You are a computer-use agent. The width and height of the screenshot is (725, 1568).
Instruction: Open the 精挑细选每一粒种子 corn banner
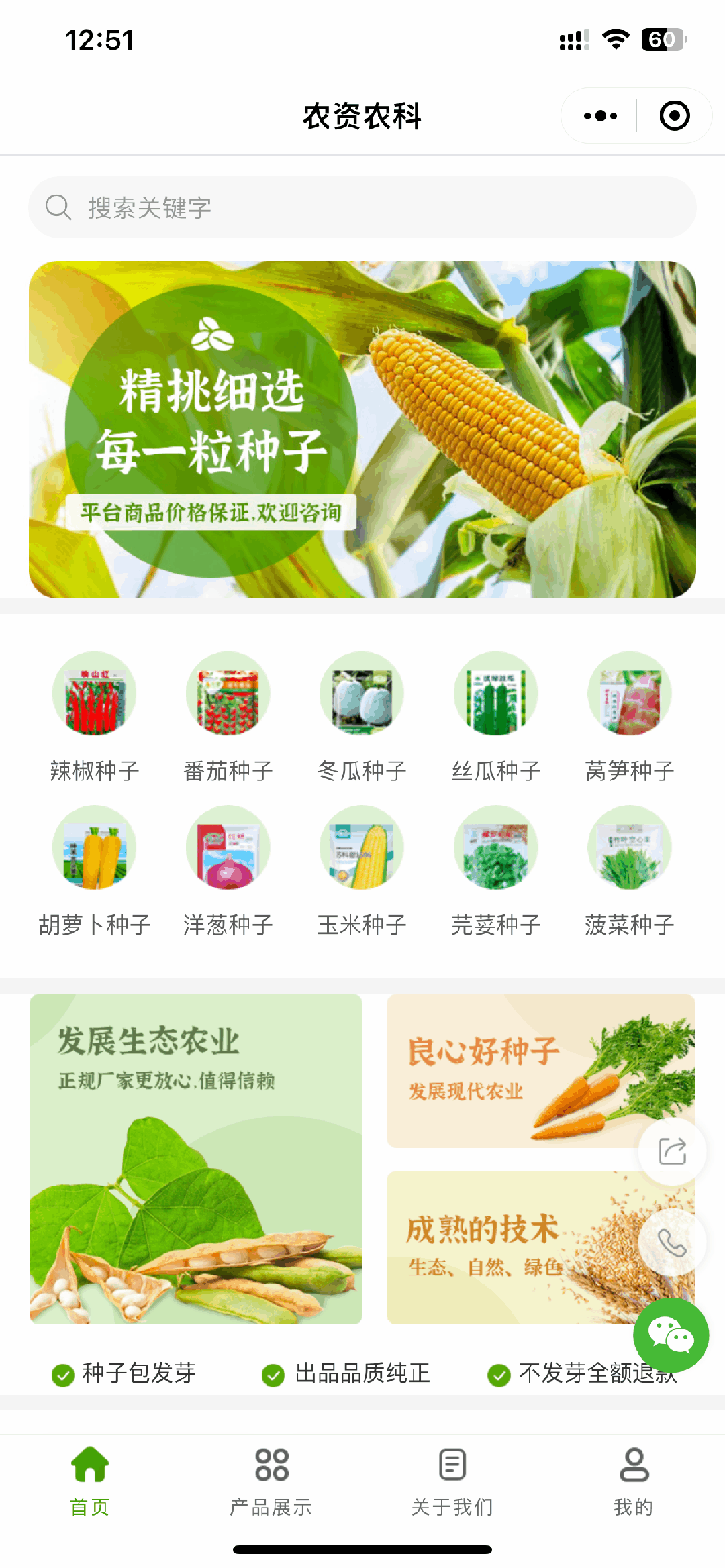362,429
